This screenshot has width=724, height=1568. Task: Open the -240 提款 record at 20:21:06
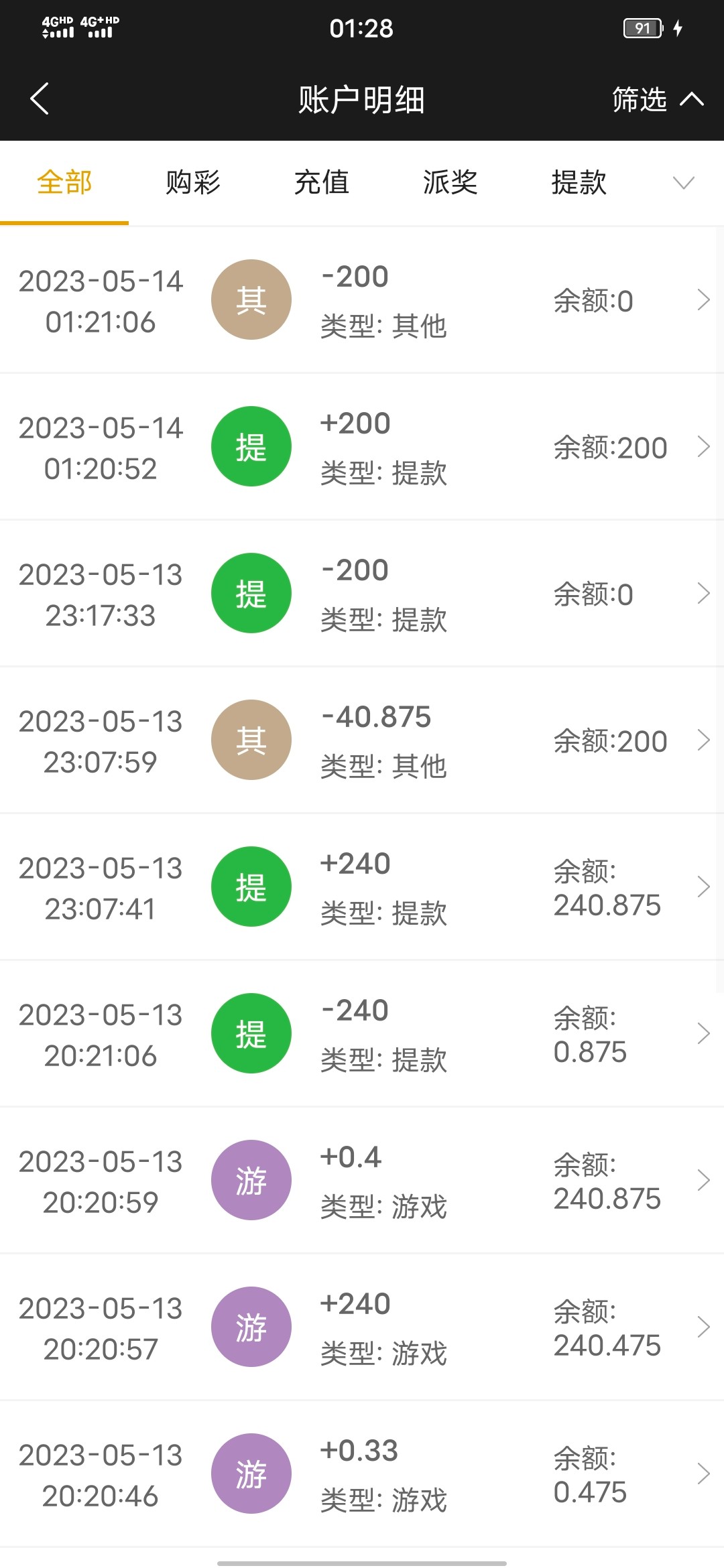point(362,1034)
